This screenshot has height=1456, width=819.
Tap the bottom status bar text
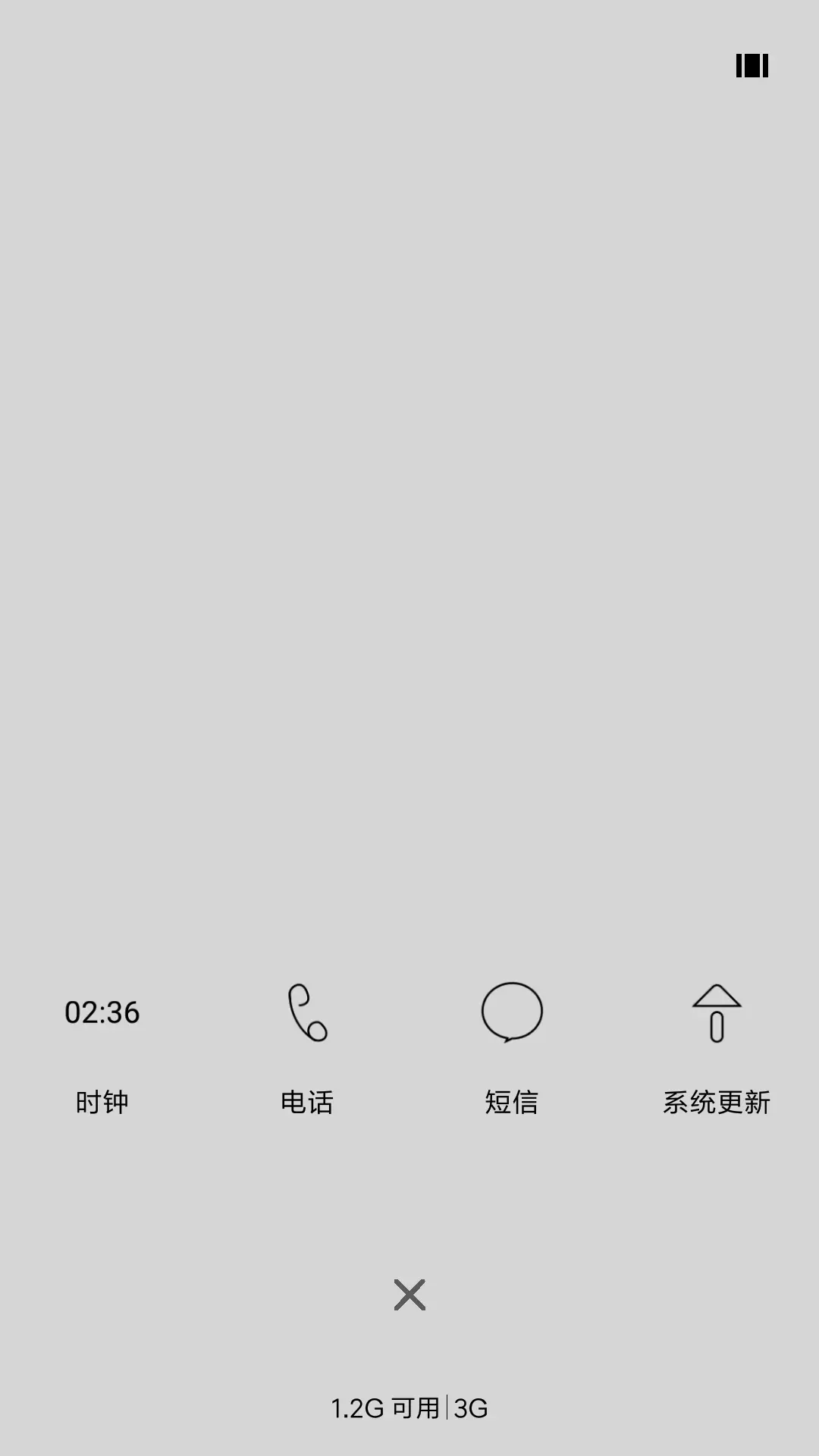tap(409, 1408)
